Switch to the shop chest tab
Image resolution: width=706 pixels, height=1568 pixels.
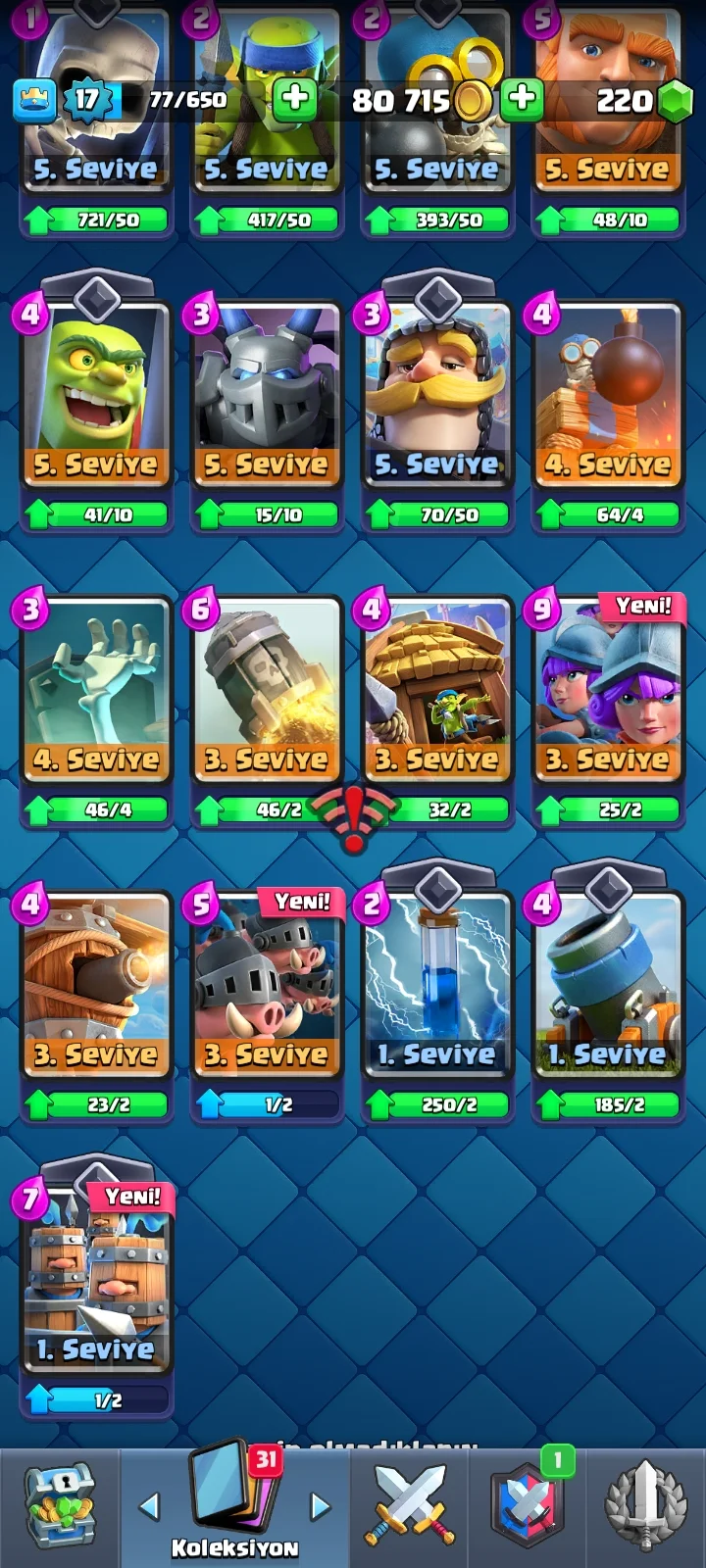tap(60, 1506)
